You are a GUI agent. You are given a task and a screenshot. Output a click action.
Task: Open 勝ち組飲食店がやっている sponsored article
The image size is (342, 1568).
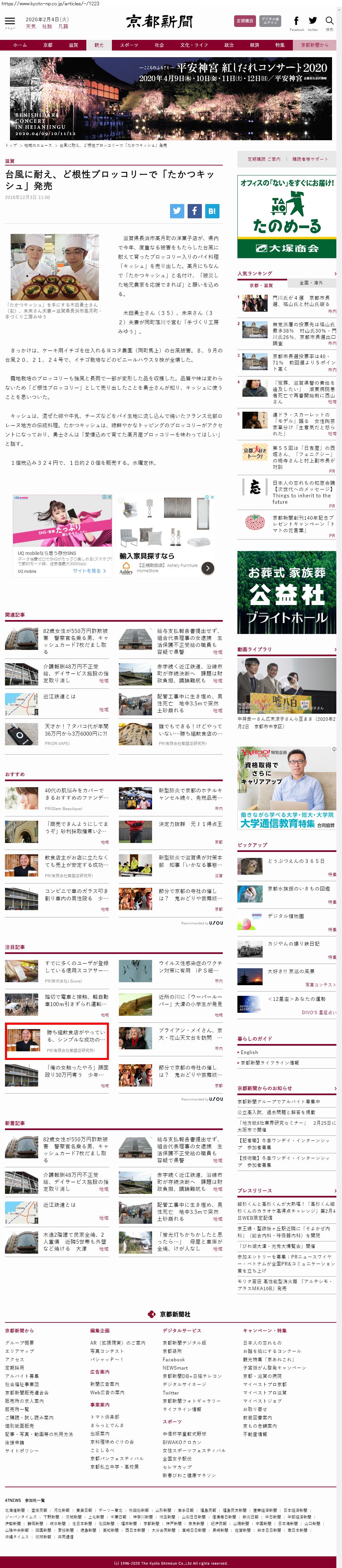click(x=76, y=1035)
